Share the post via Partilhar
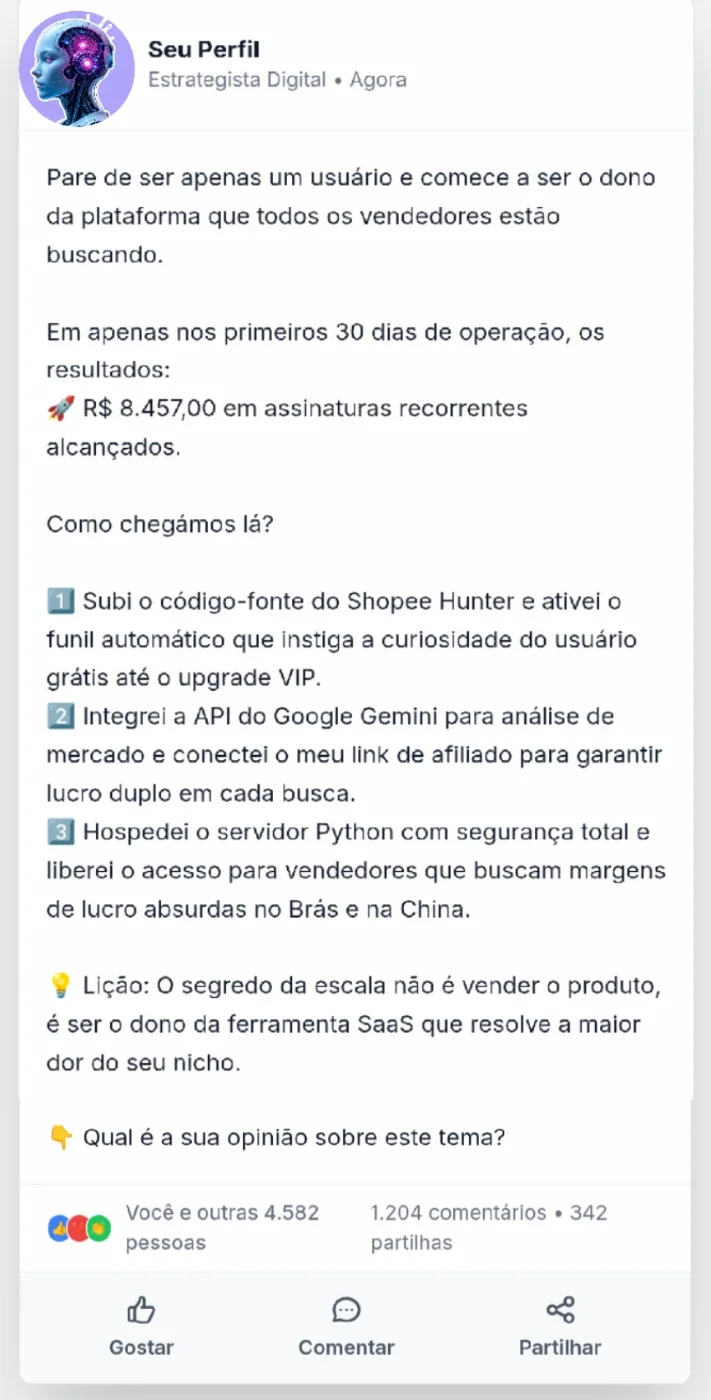The image size is (711, 1400). pos(560,1327)
